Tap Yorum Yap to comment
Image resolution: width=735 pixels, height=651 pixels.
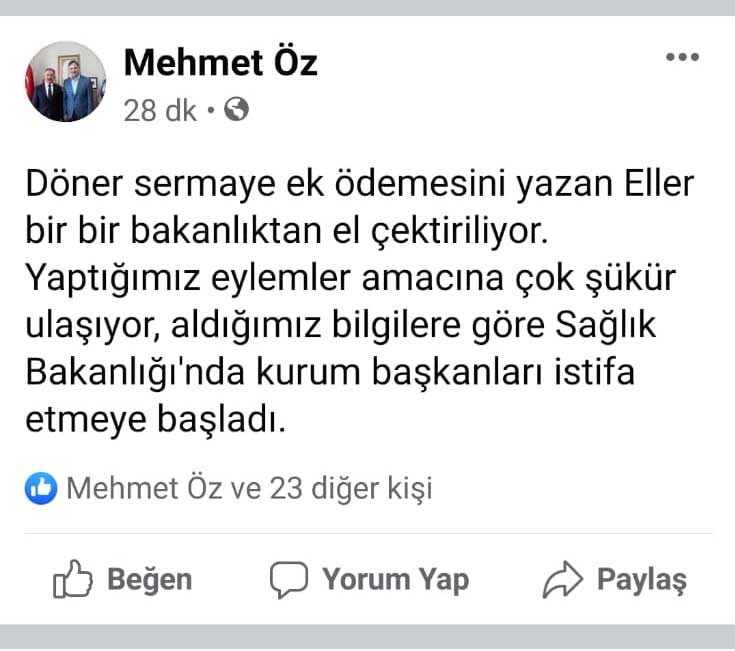click(x=369, y=579)
